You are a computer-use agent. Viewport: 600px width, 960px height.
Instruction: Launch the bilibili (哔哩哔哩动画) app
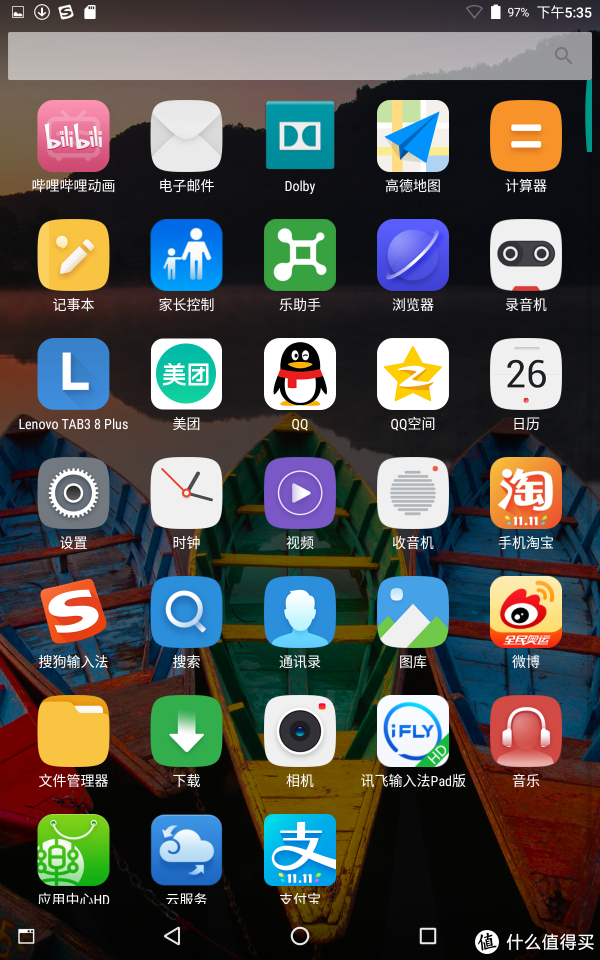(73, 136)
